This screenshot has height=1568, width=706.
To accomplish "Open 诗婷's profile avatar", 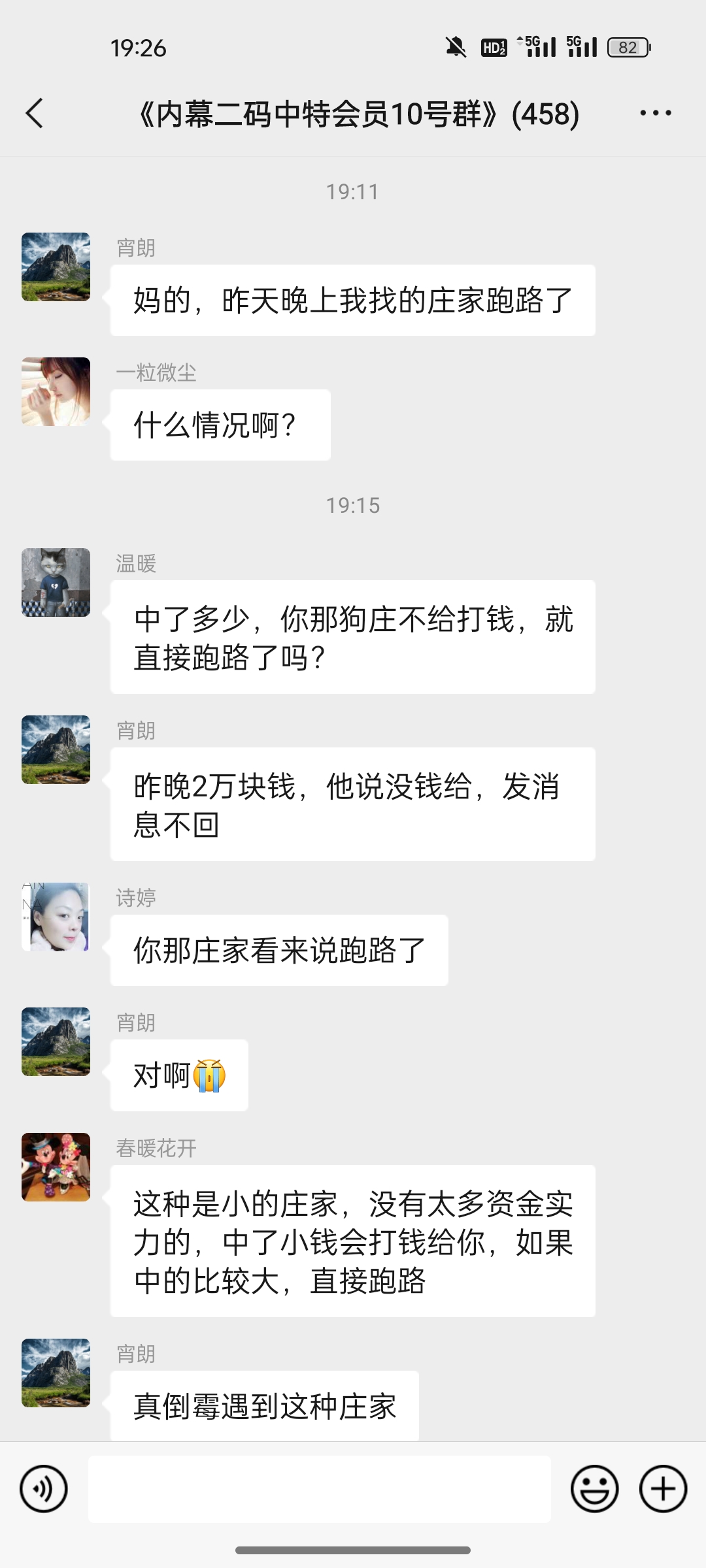I will 56,917.
